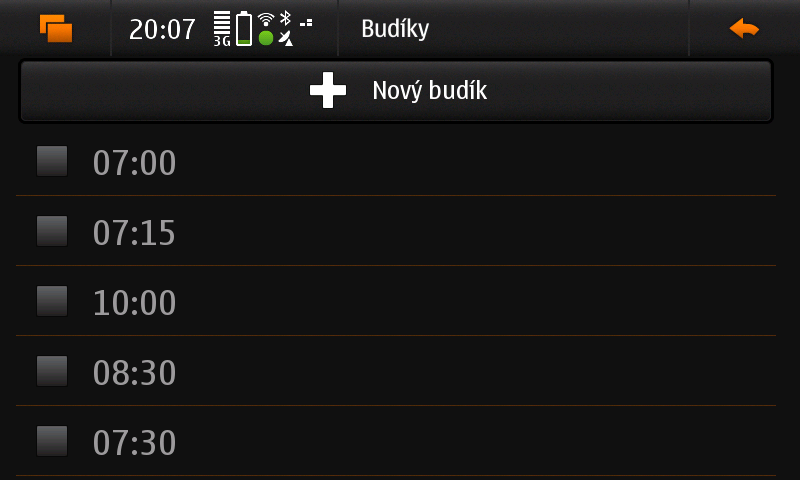Go back with the orange arrow
Image resolution: width=800 pixels, height=480 pixels.
pyautogui.click(x=744, y=29)
